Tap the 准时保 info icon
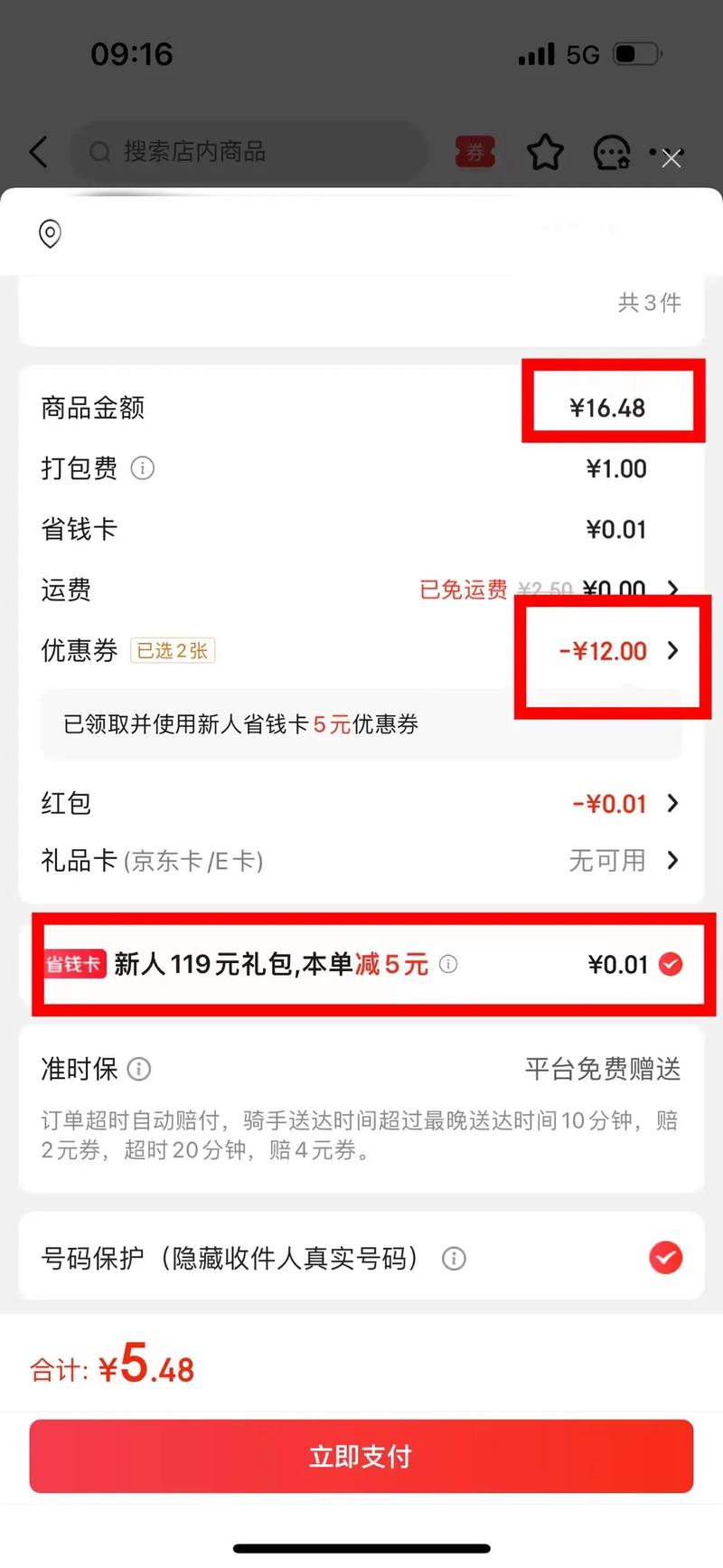Viewport: 723px width, 1568px height. 140,1070
